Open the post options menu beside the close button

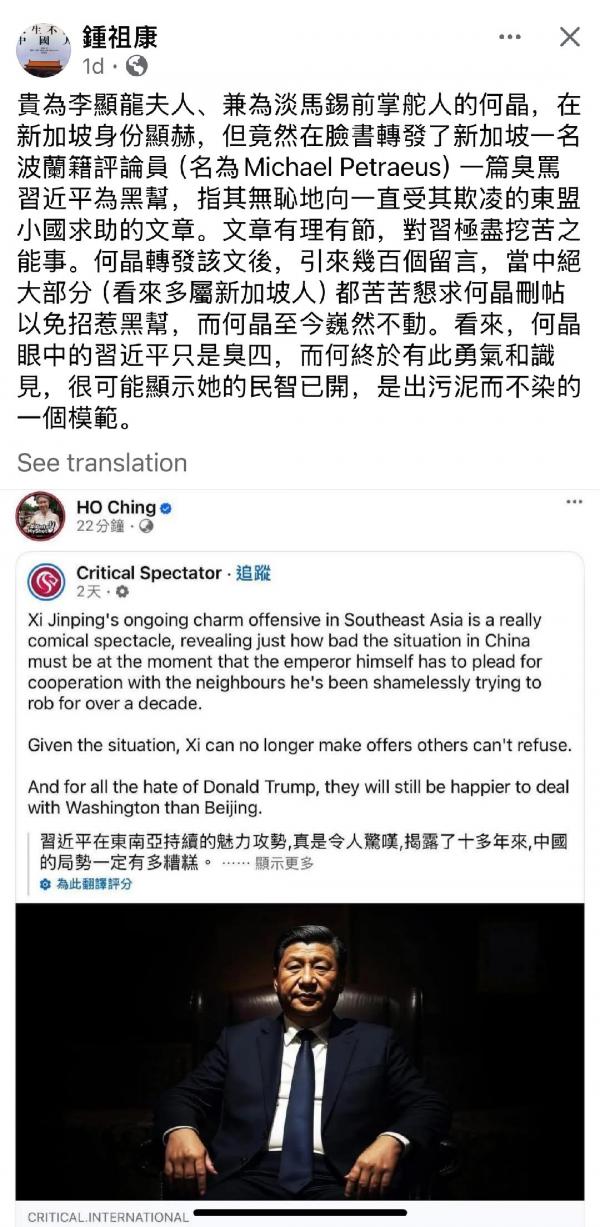pos(510,38)
